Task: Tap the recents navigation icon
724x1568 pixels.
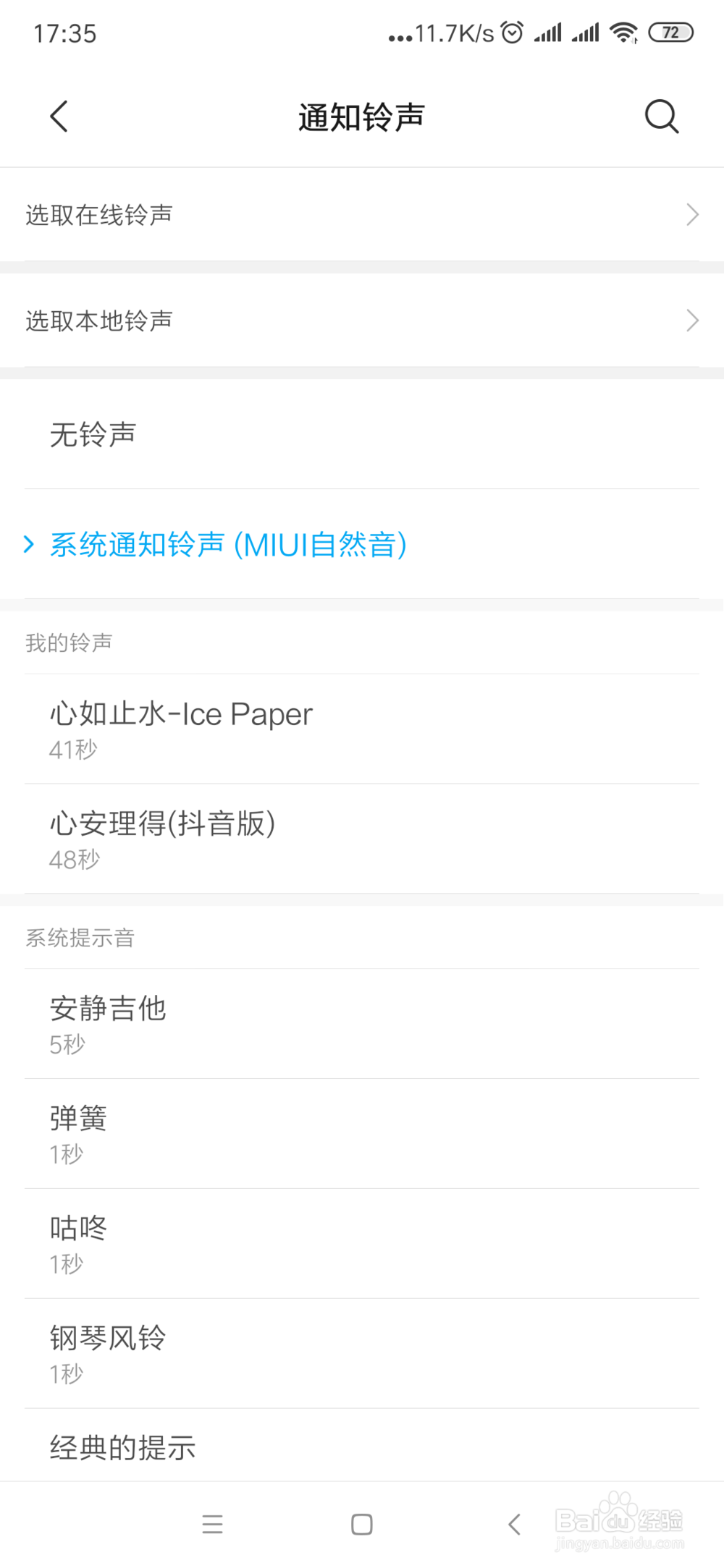Action: pos(212,1525)
